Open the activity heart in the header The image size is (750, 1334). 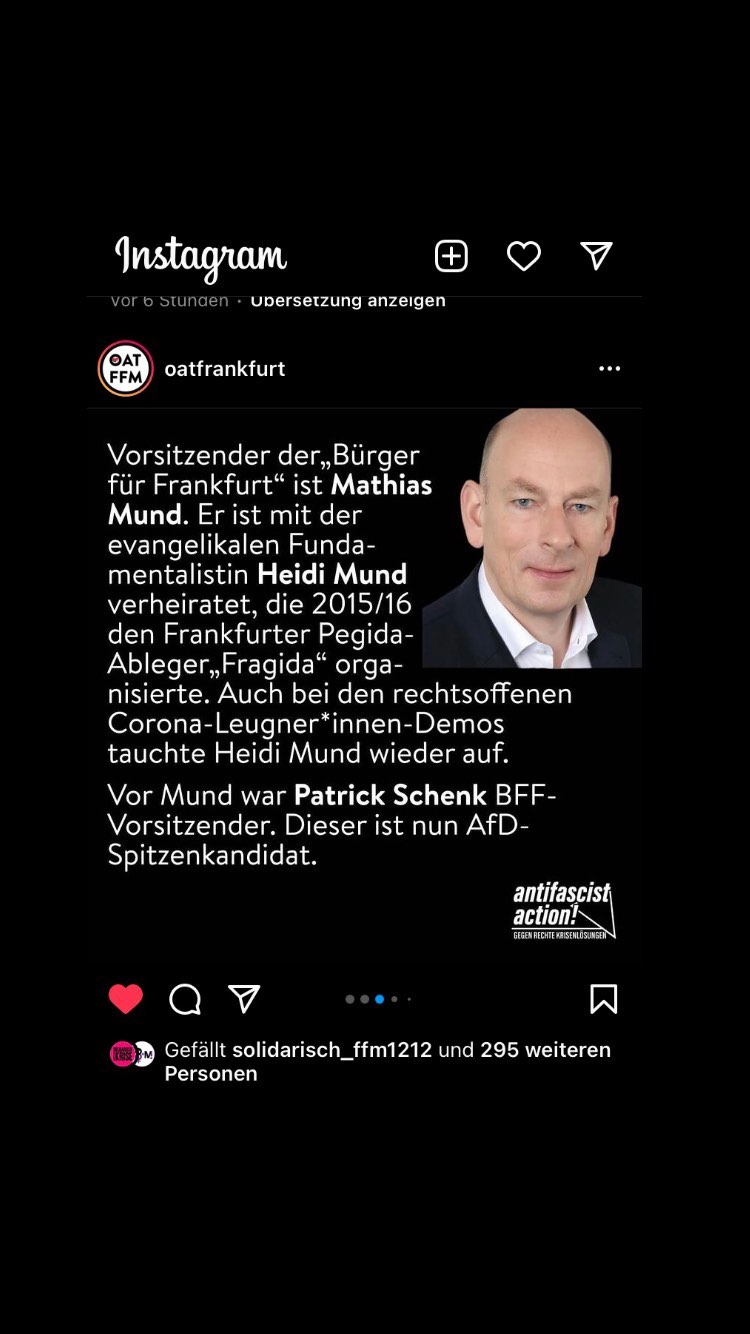tap(523, 257)
